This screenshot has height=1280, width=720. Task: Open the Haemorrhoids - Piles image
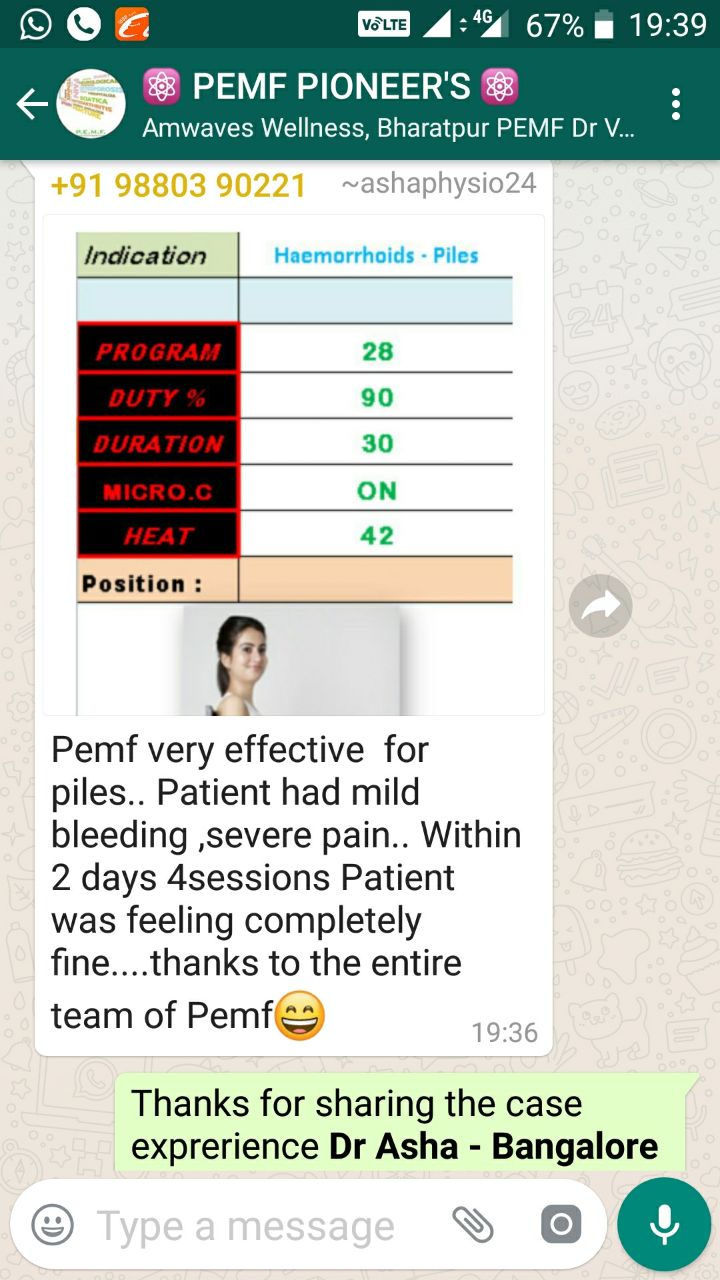pos(294,465)
